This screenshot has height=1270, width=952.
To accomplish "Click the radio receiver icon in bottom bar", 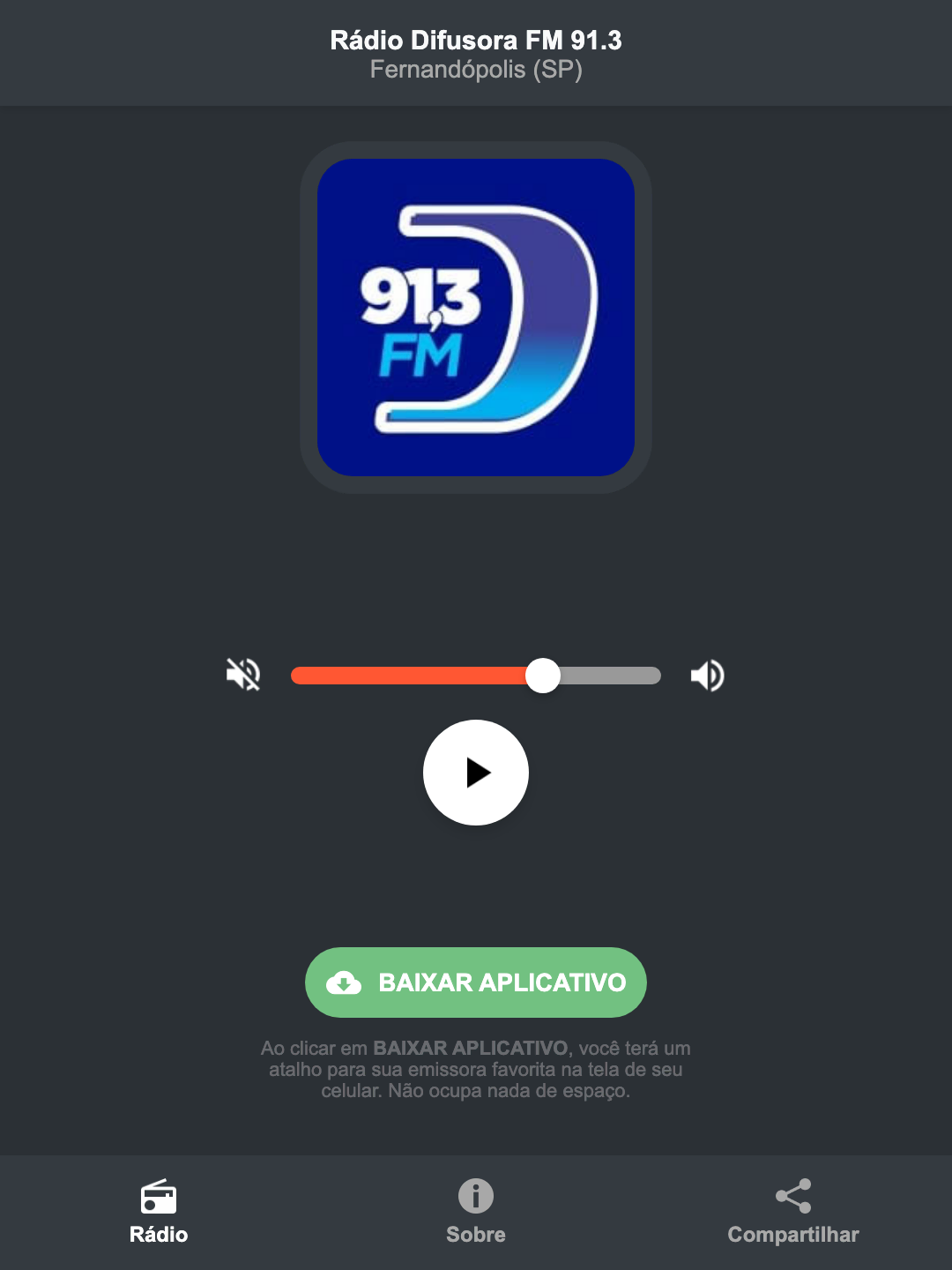I will click(159, 1199).
